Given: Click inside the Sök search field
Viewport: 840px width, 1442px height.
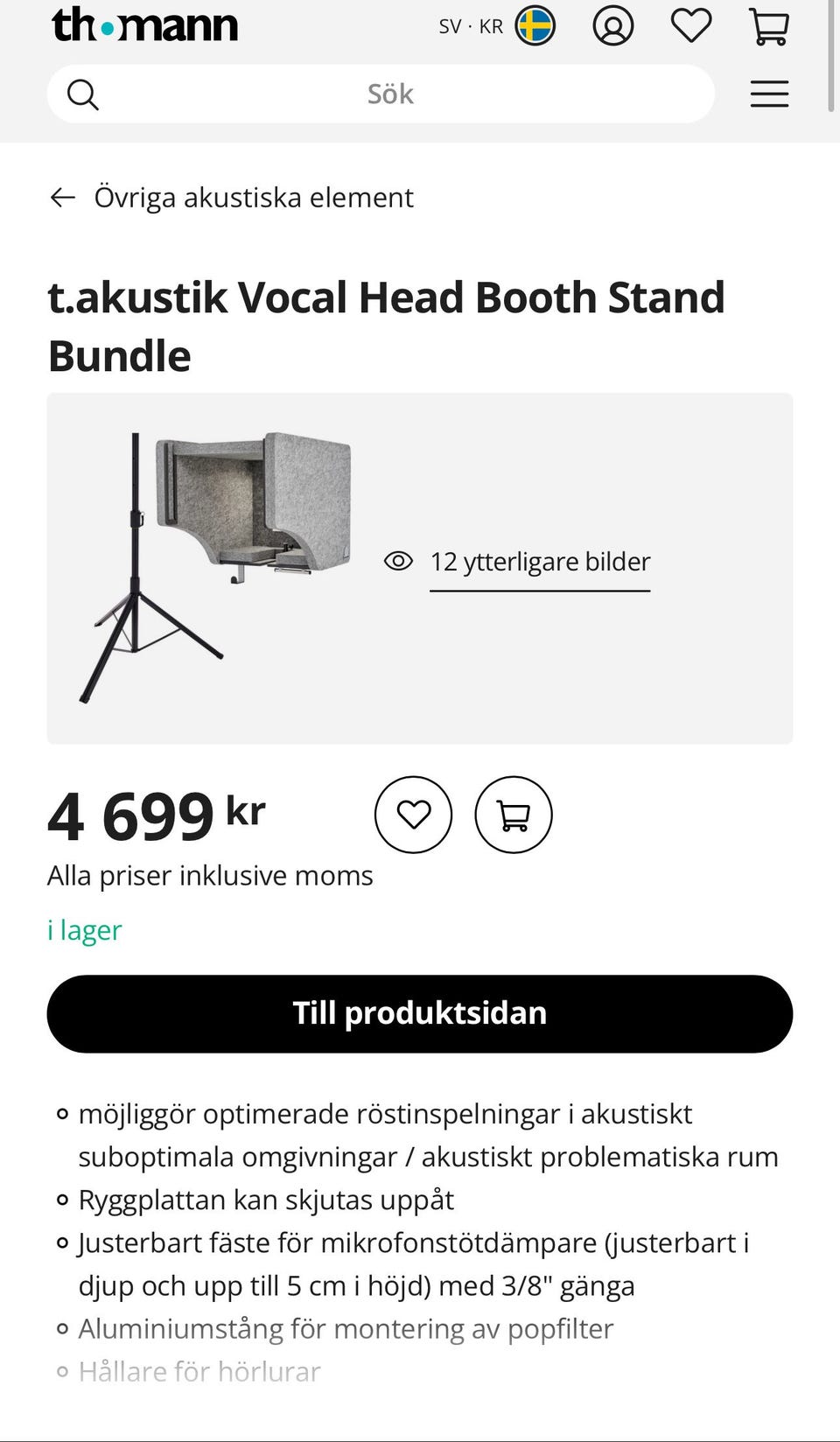Looking at the screenshot, I should (x=388, y=94).
